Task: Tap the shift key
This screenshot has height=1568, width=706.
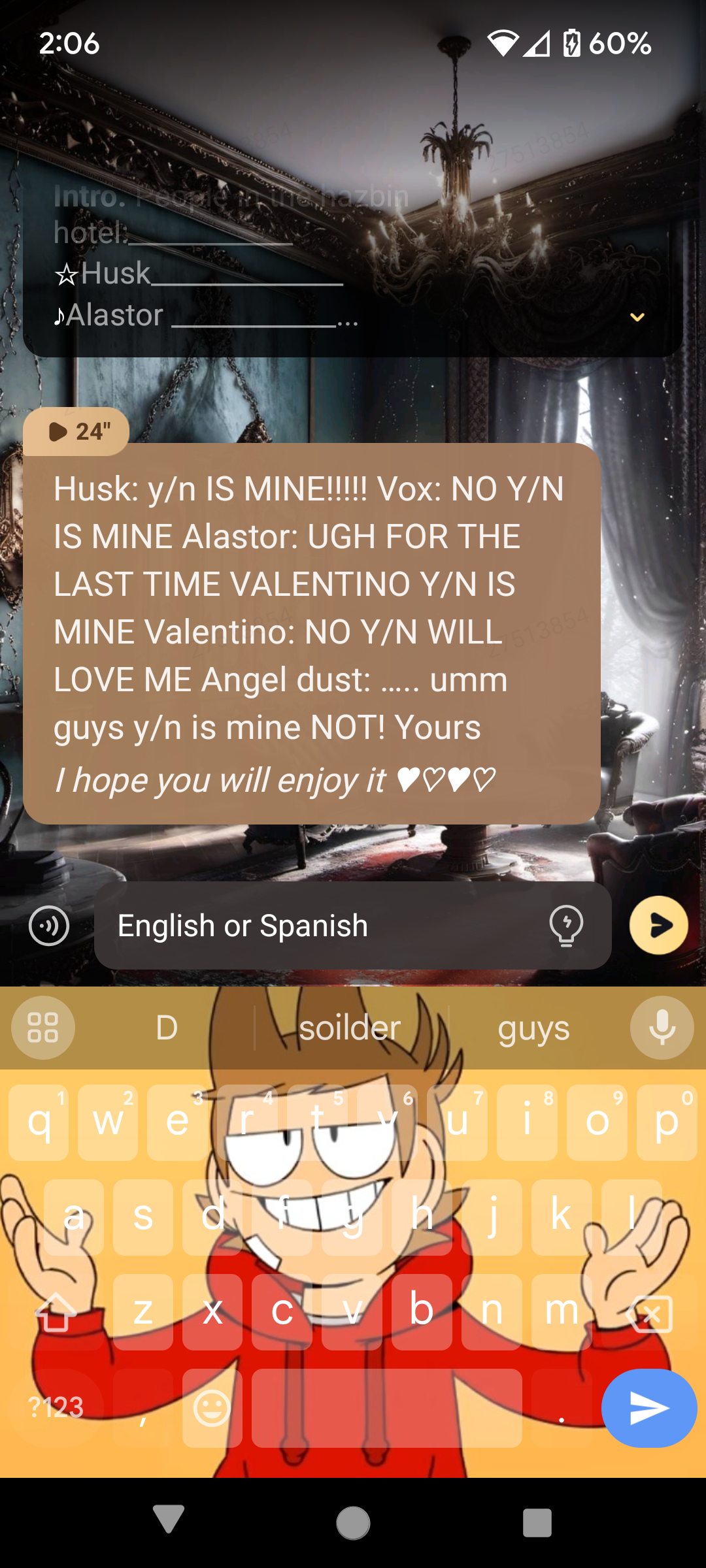Action: [x=56, y=1313]
